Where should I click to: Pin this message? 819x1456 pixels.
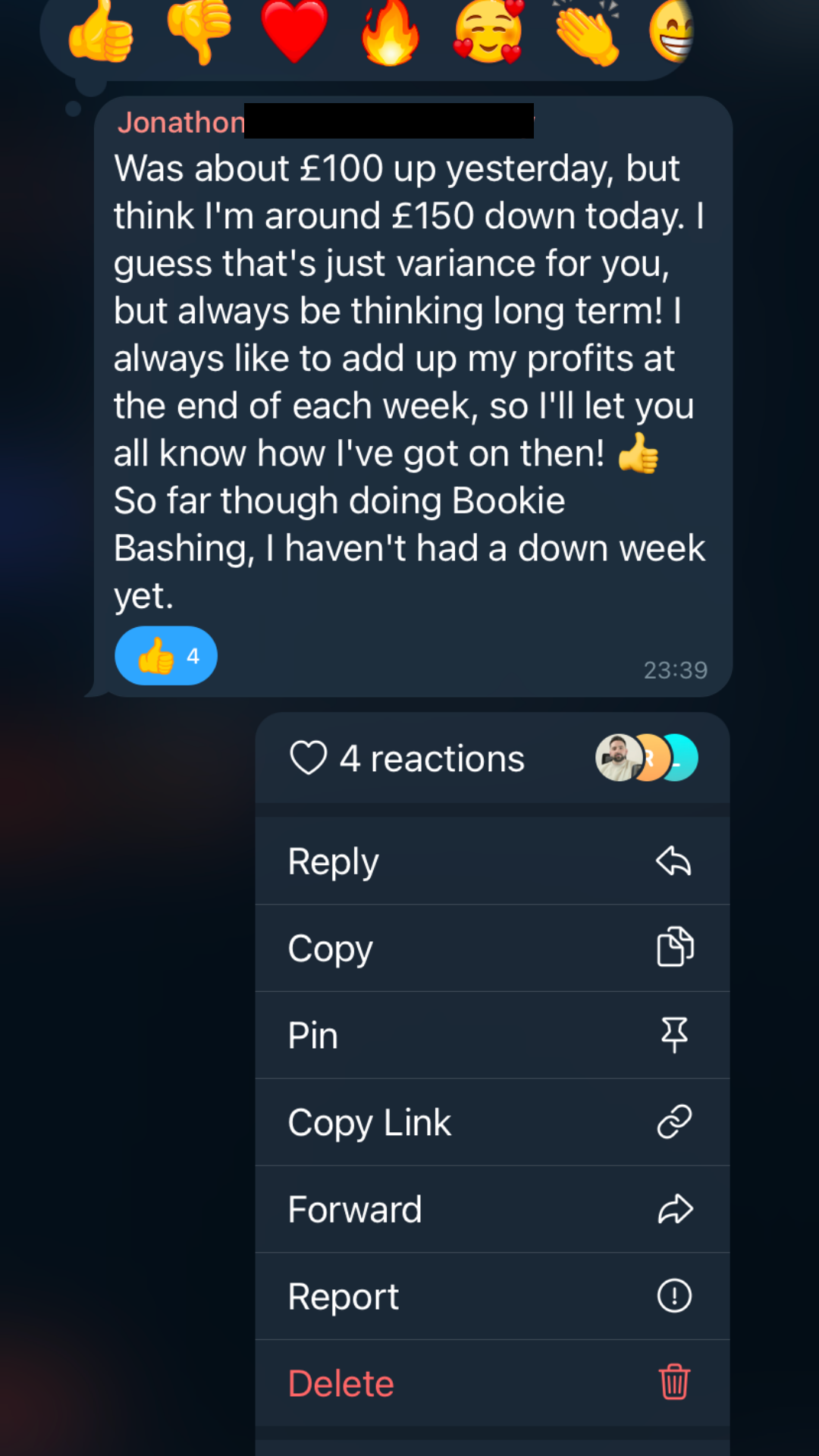(492, 1035)
